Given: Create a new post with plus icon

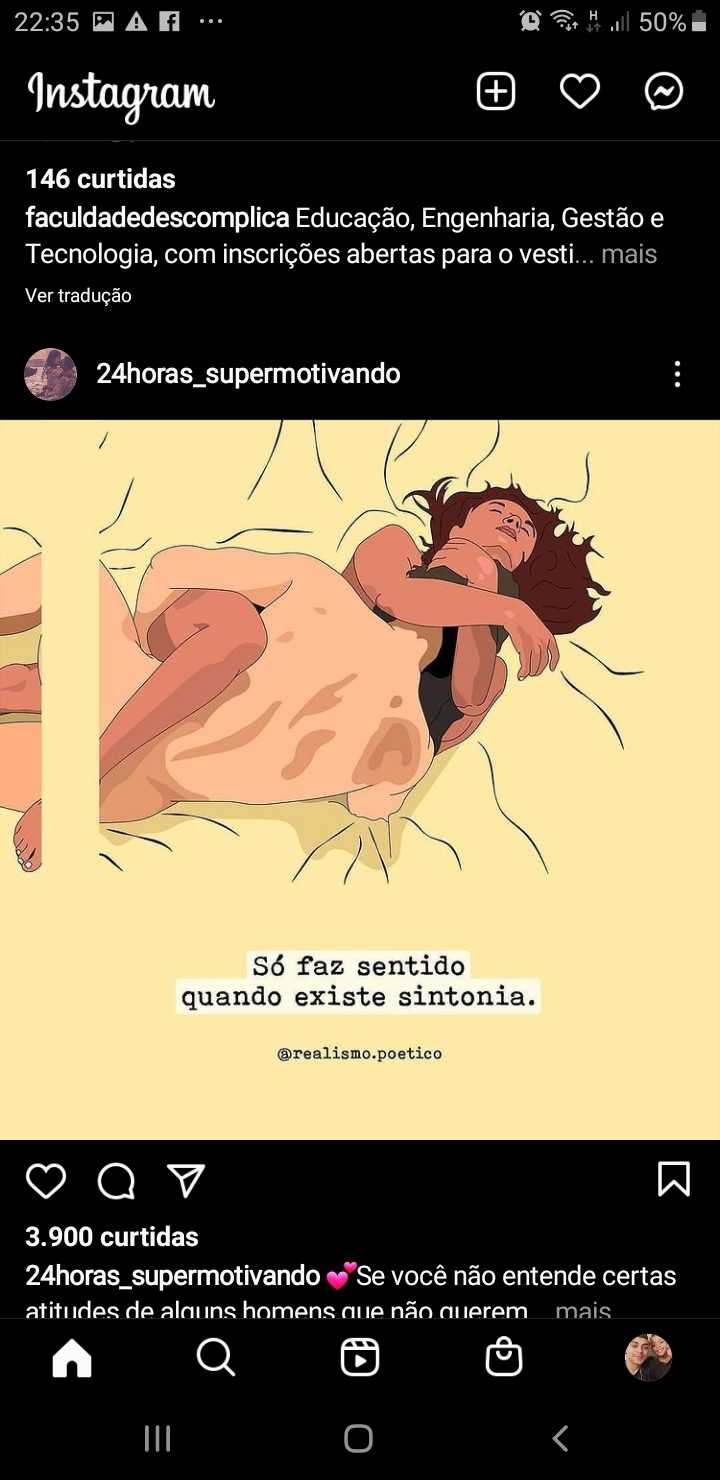Looking at the screenshot, I should point(496,92).
